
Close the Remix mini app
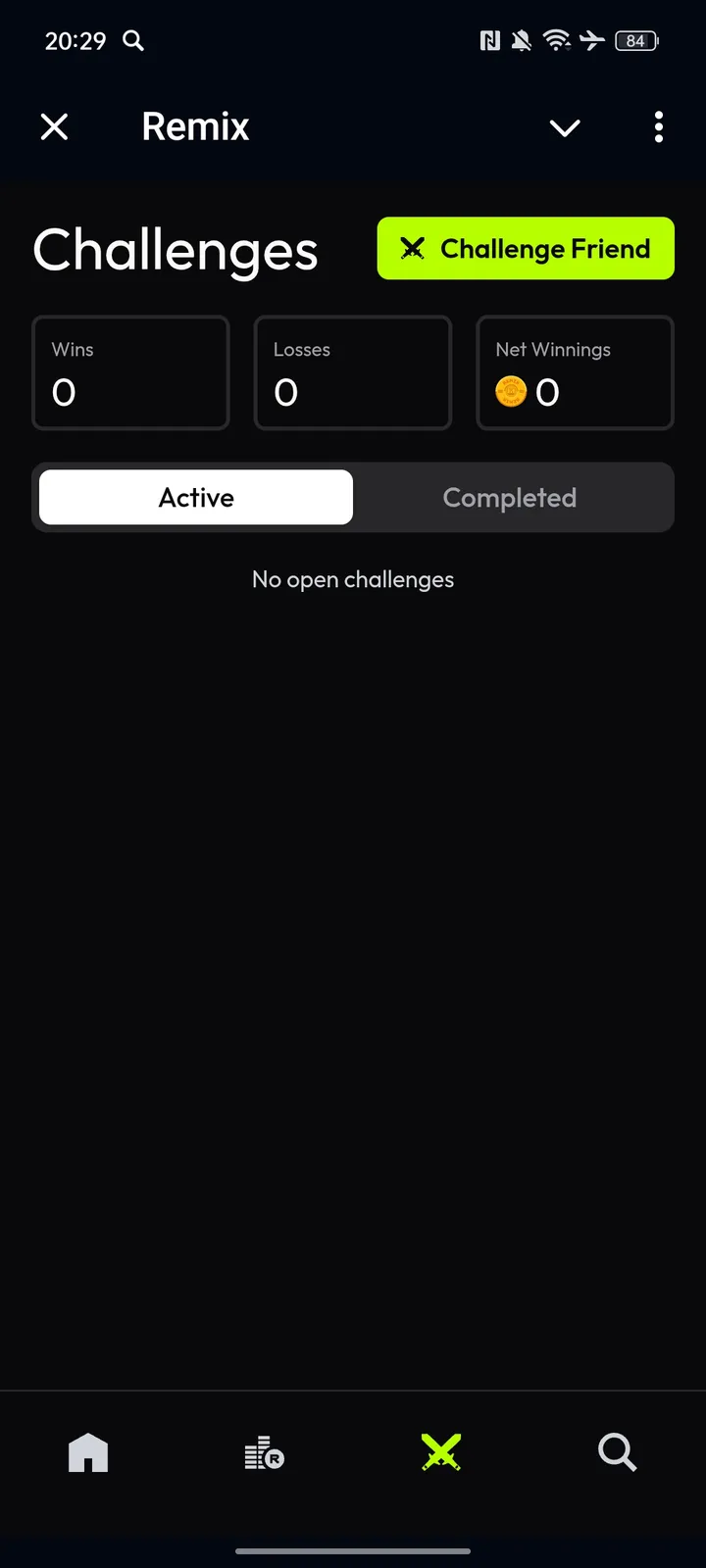coord(55,126)
